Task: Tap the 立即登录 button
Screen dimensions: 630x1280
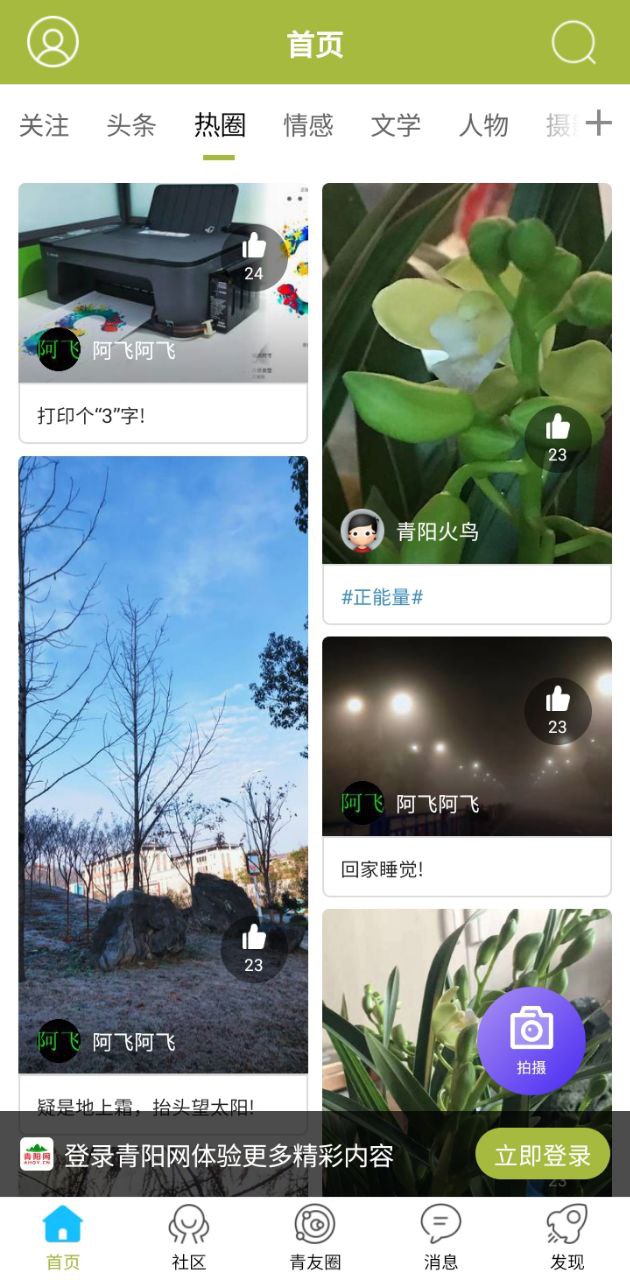Action: click(542, 1156)
